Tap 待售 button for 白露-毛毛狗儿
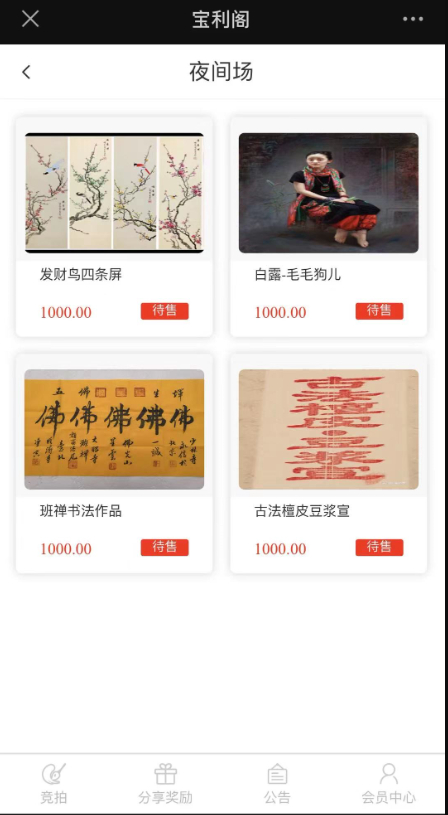This screenshot has width=448, height=815. (x=379, y=311)
